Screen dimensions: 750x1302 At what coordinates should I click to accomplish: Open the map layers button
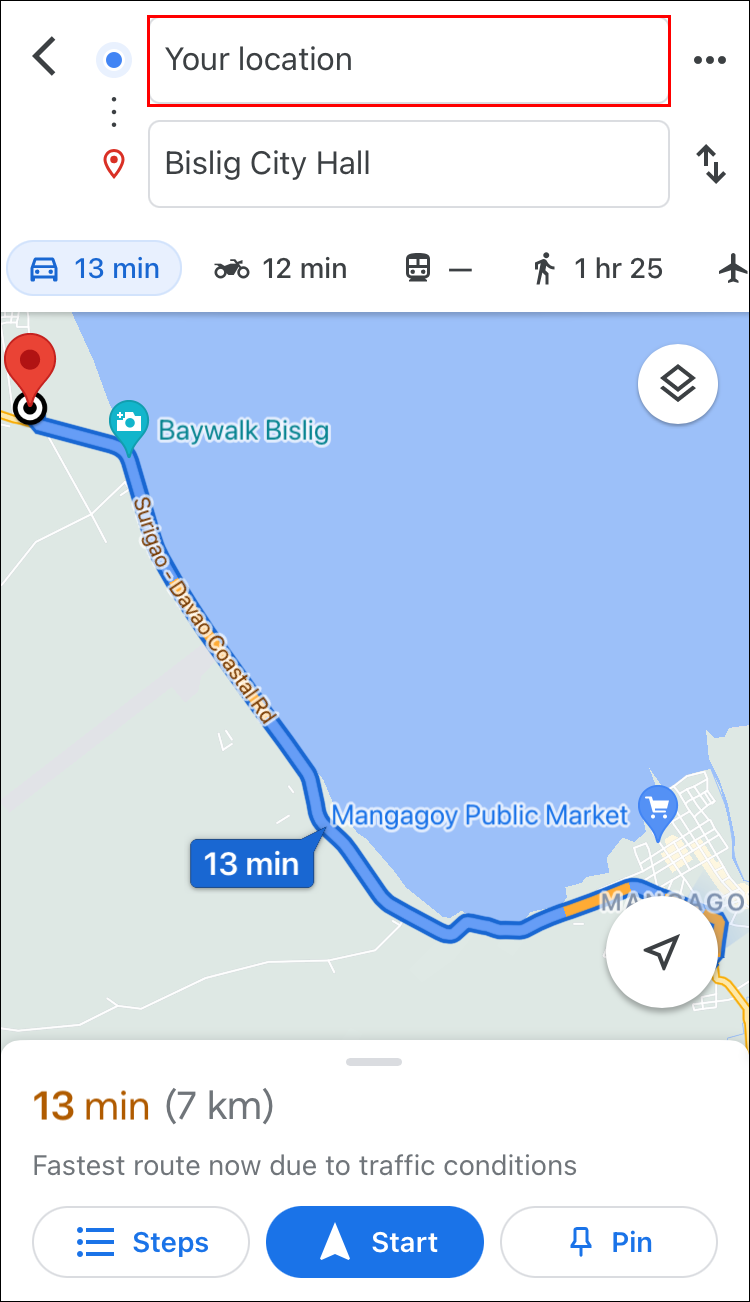(x=678, y=384)
